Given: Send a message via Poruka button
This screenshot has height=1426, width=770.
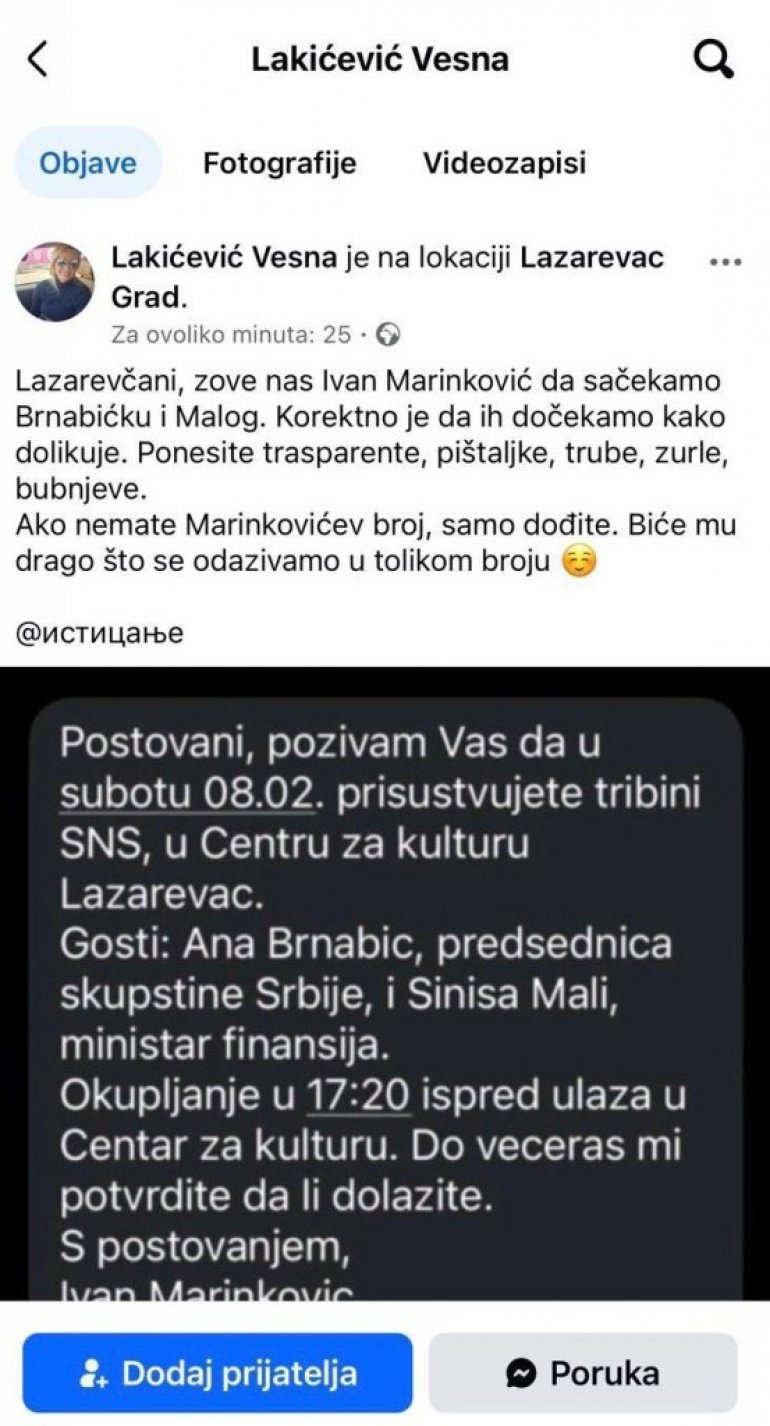Looking at the screenshot, I should tap(583, 1373).
